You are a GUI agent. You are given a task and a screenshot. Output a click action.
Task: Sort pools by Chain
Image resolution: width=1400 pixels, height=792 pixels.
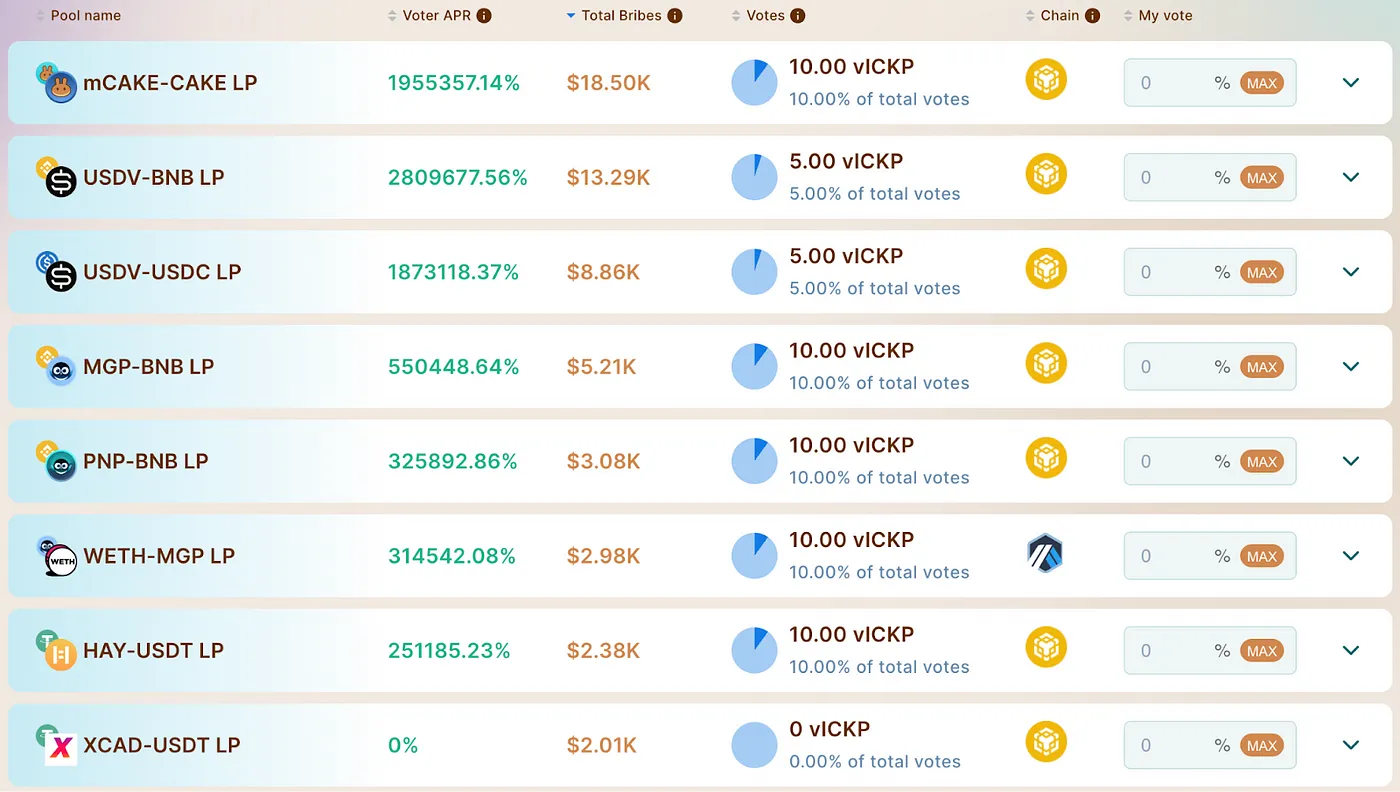point(1059,16)
